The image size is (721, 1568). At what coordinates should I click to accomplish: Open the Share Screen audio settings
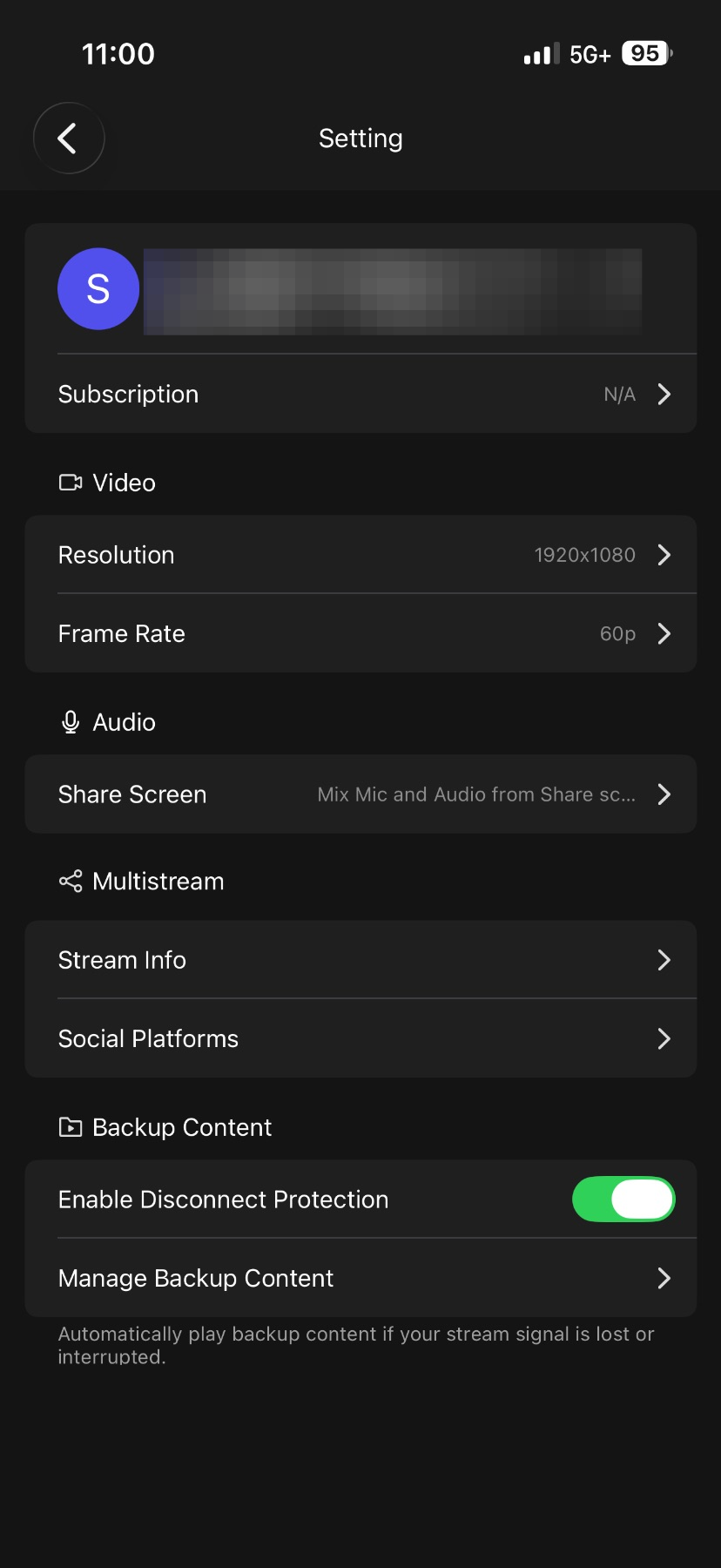coord(360,794)
